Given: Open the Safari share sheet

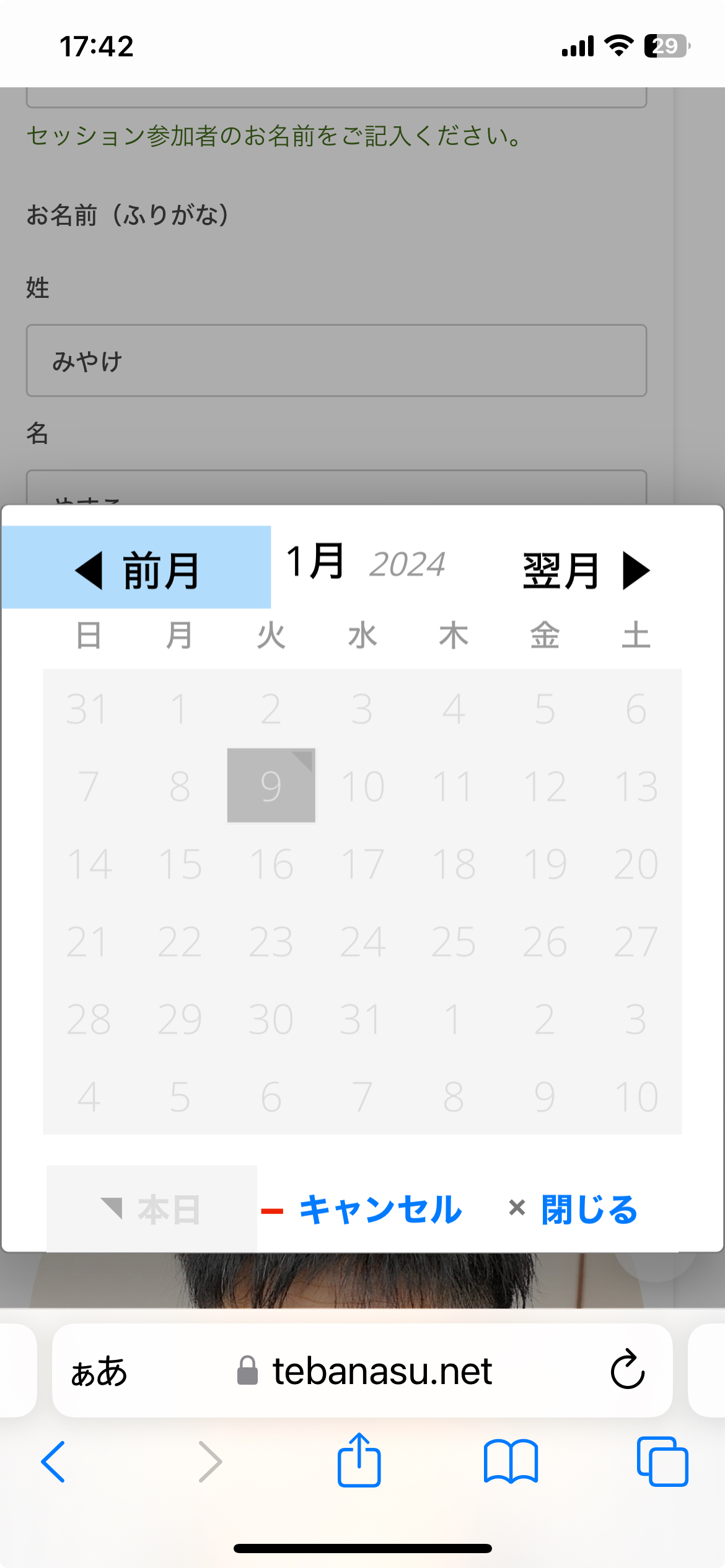Looking at the screenshot, I should tap(359, 1460).
